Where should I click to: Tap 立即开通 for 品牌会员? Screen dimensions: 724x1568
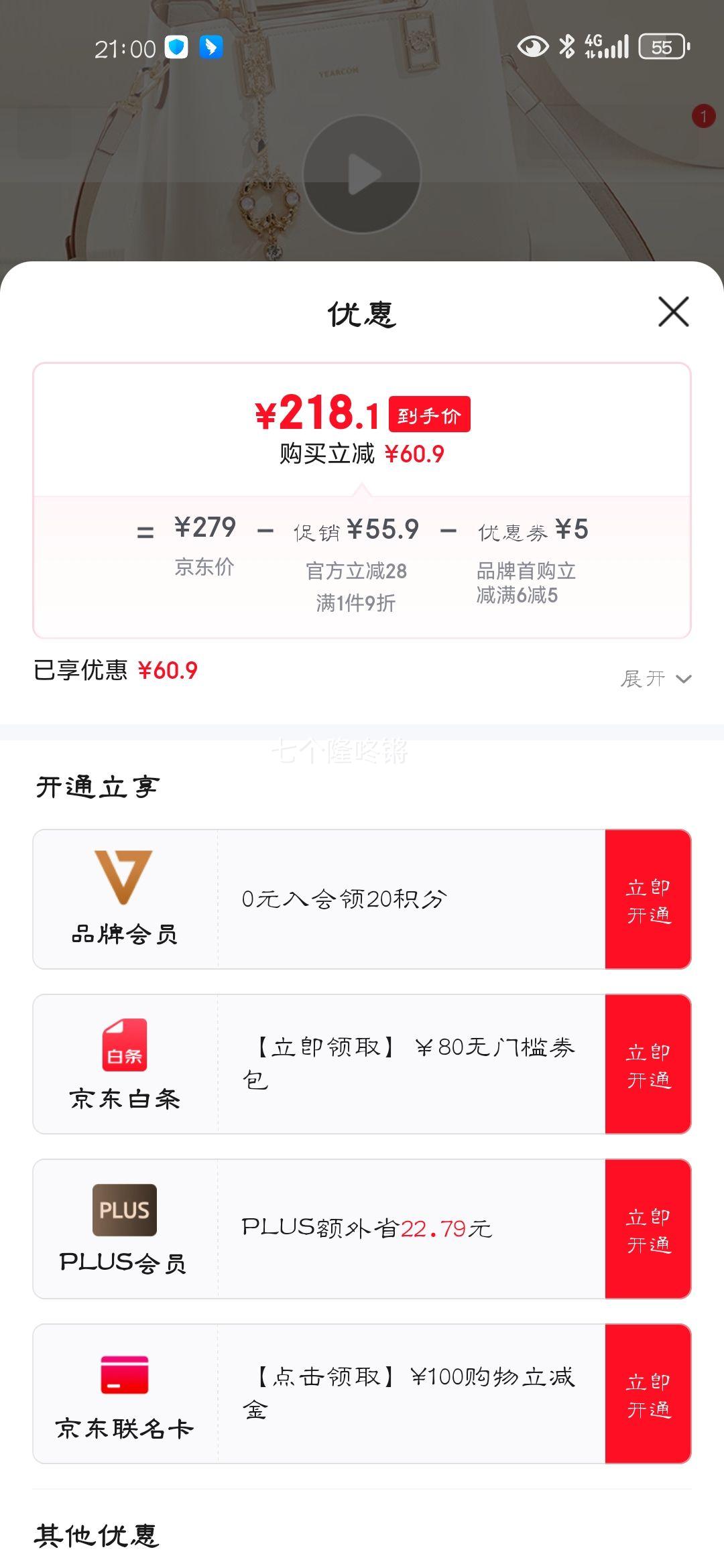click(648, 900)
